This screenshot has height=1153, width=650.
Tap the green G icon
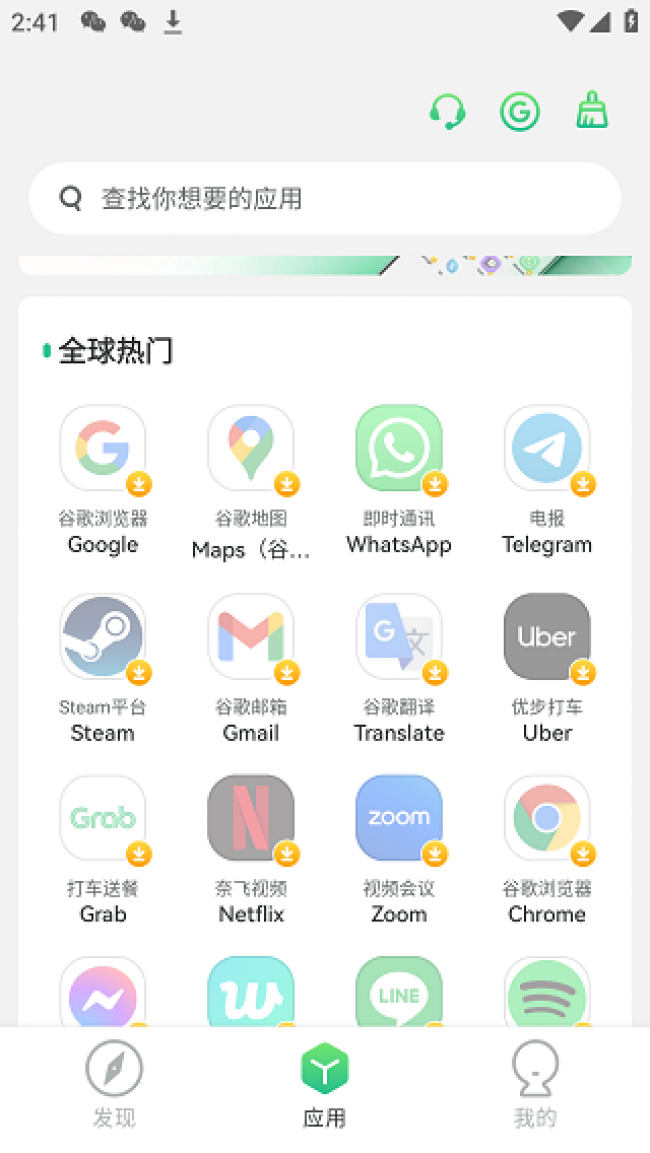[x=520, y=112]
